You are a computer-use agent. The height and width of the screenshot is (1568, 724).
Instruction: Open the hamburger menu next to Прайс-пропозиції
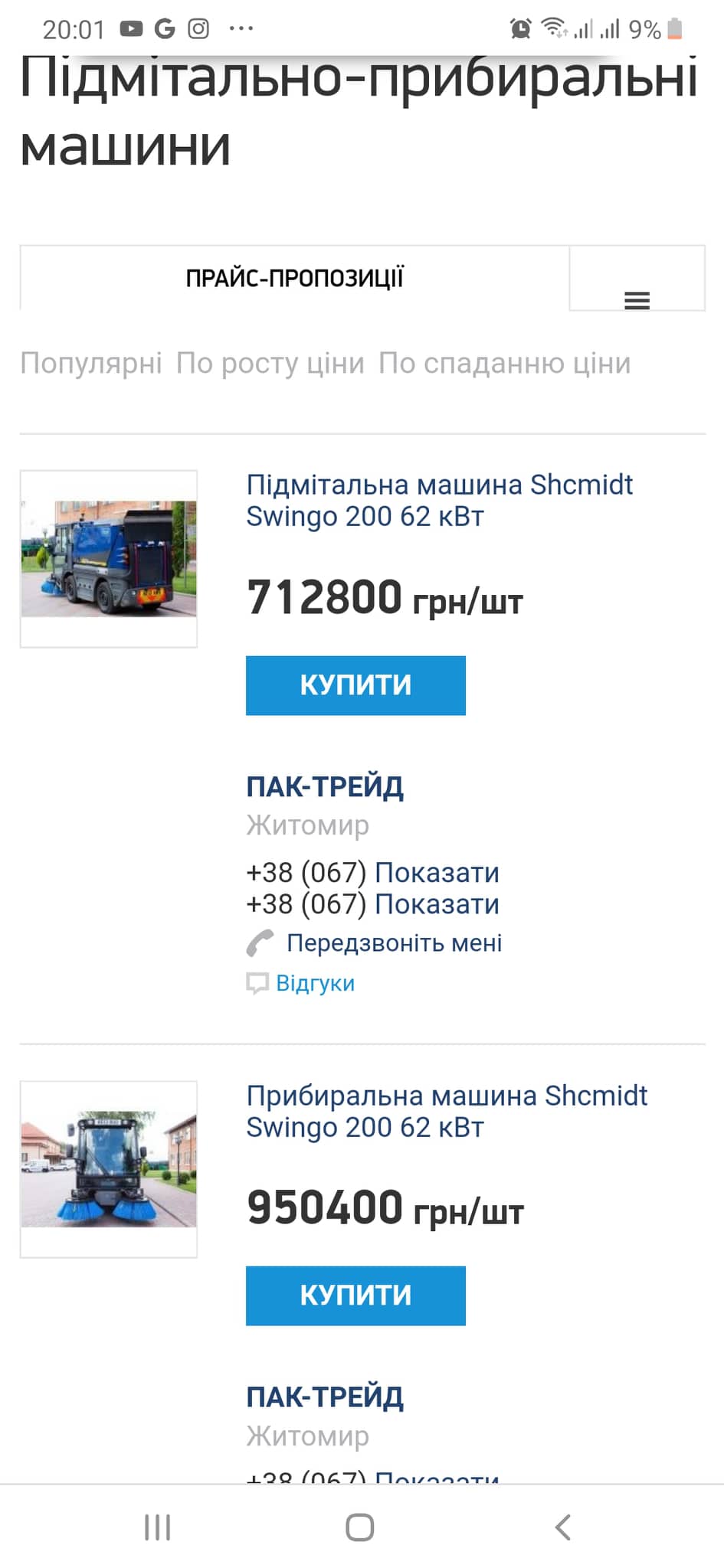click(637, 299)
